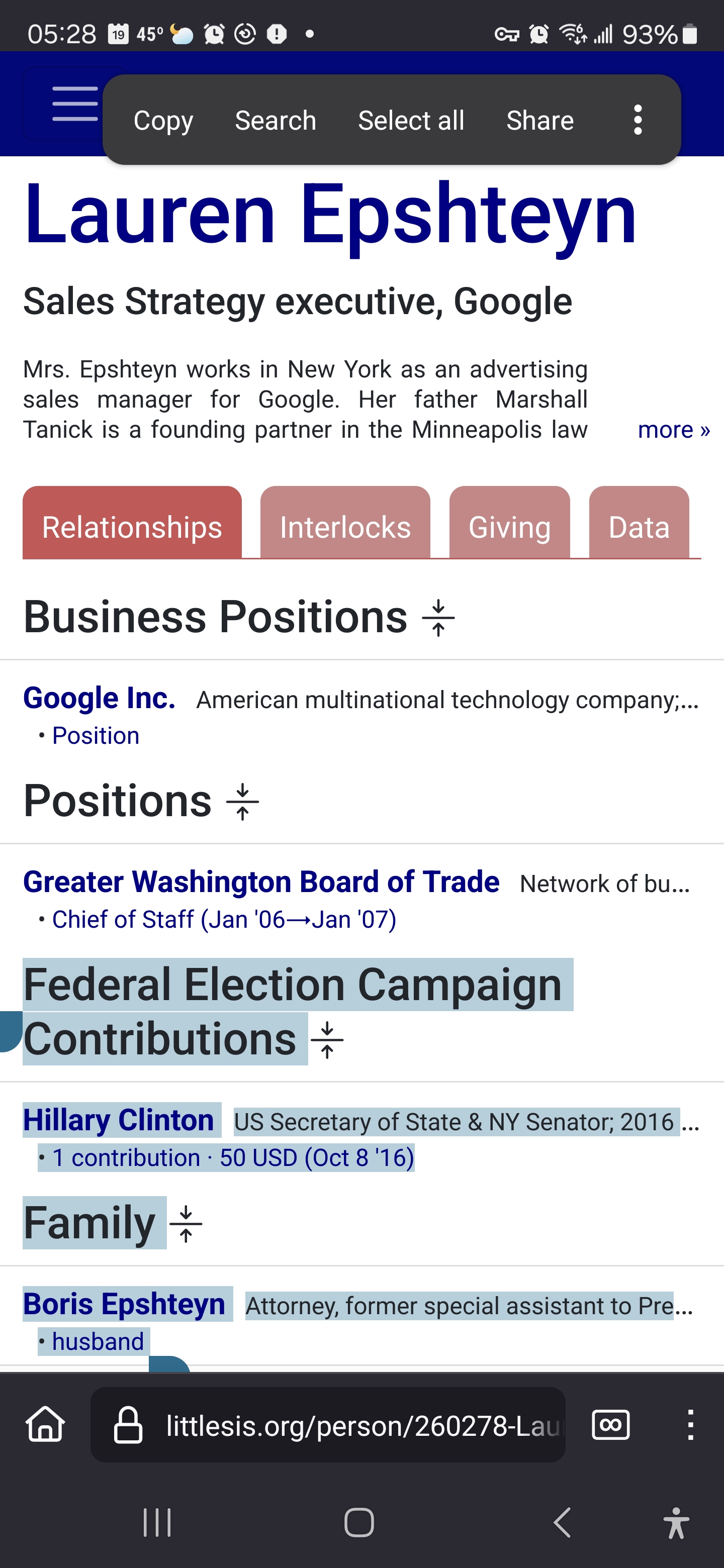Open the site hamburger menu
Viewport: 724px width, 1568px height.
75,104
